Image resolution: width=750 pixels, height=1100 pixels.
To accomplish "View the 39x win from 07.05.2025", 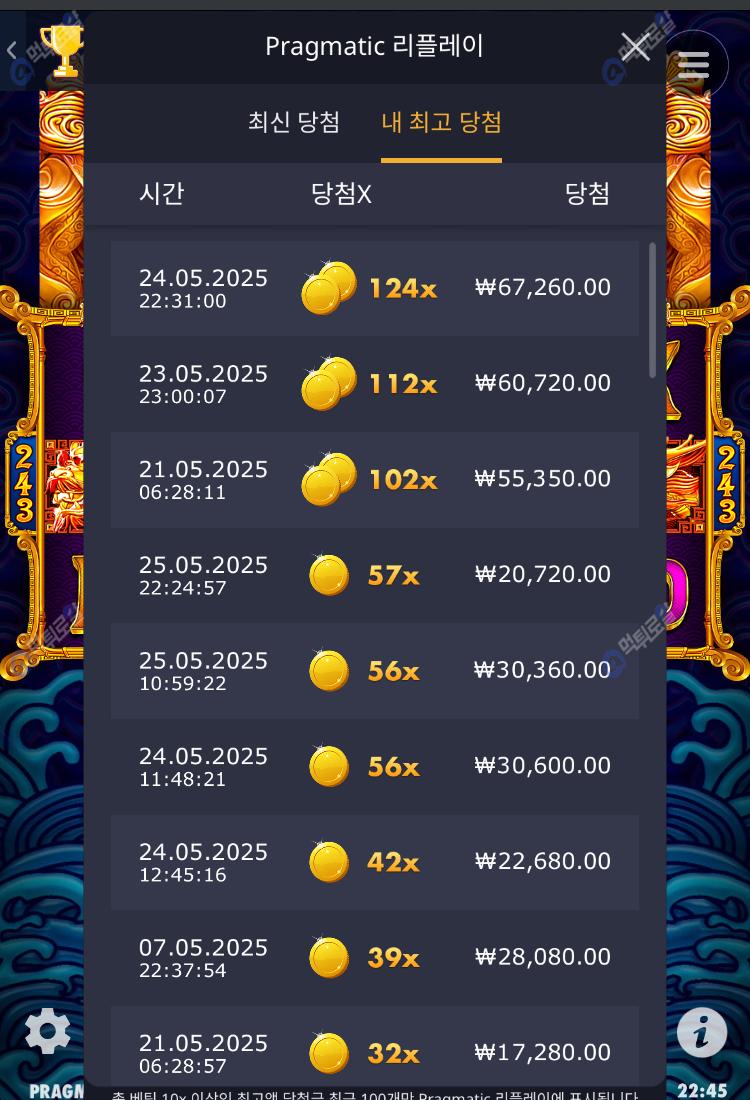I will point(374,958).
